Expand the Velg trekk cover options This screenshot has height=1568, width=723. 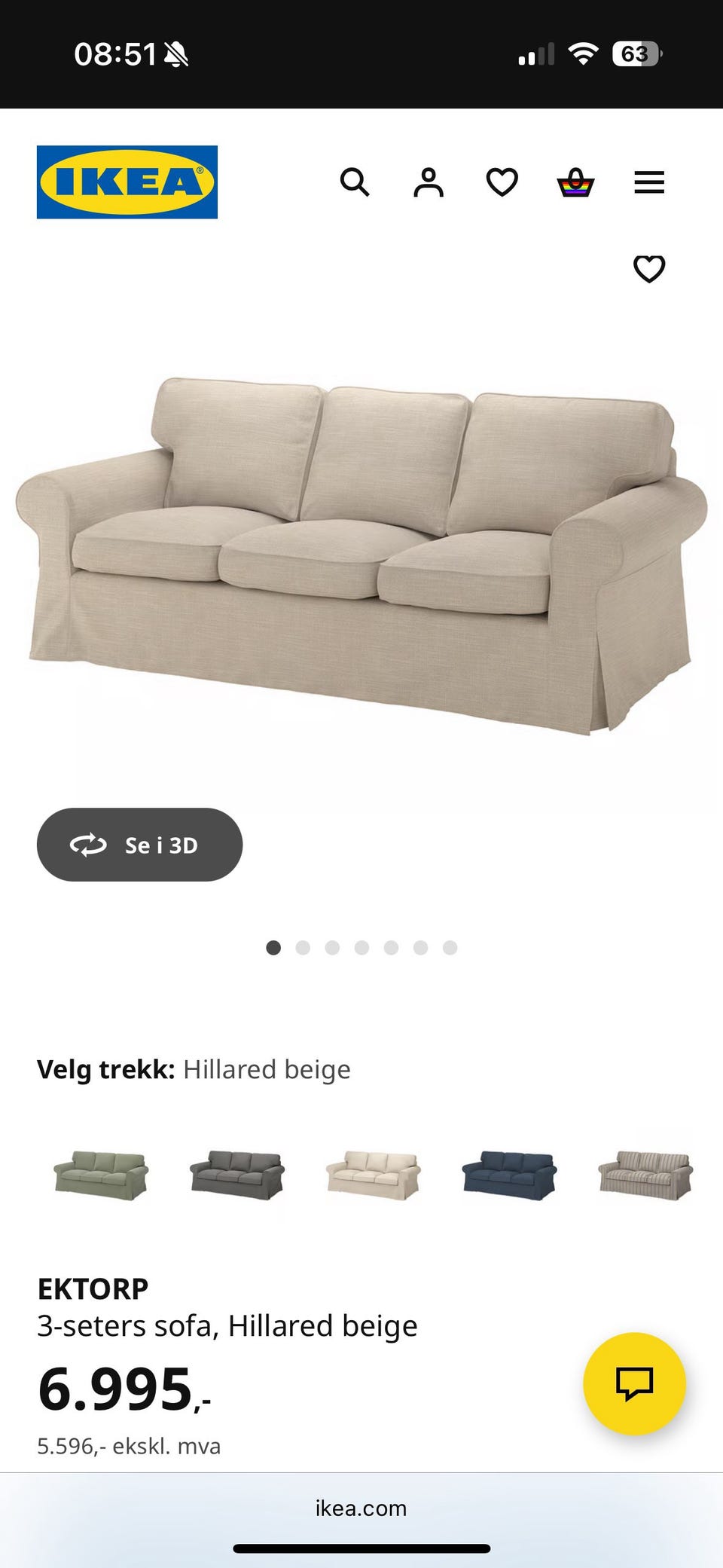pos(107,1068)
